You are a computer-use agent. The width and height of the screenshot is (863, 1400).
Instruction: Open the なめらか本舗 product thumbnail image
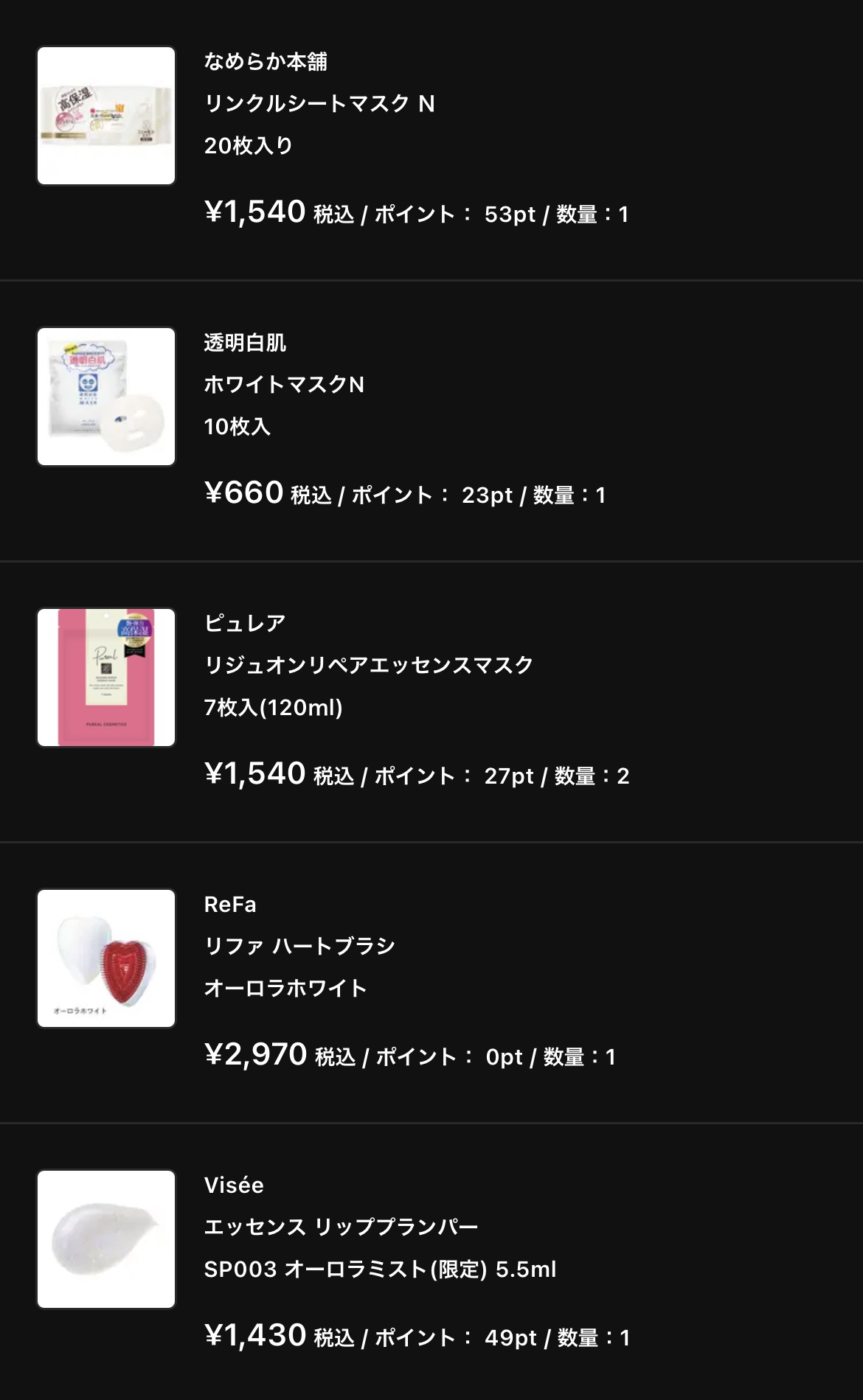(107, 116)
